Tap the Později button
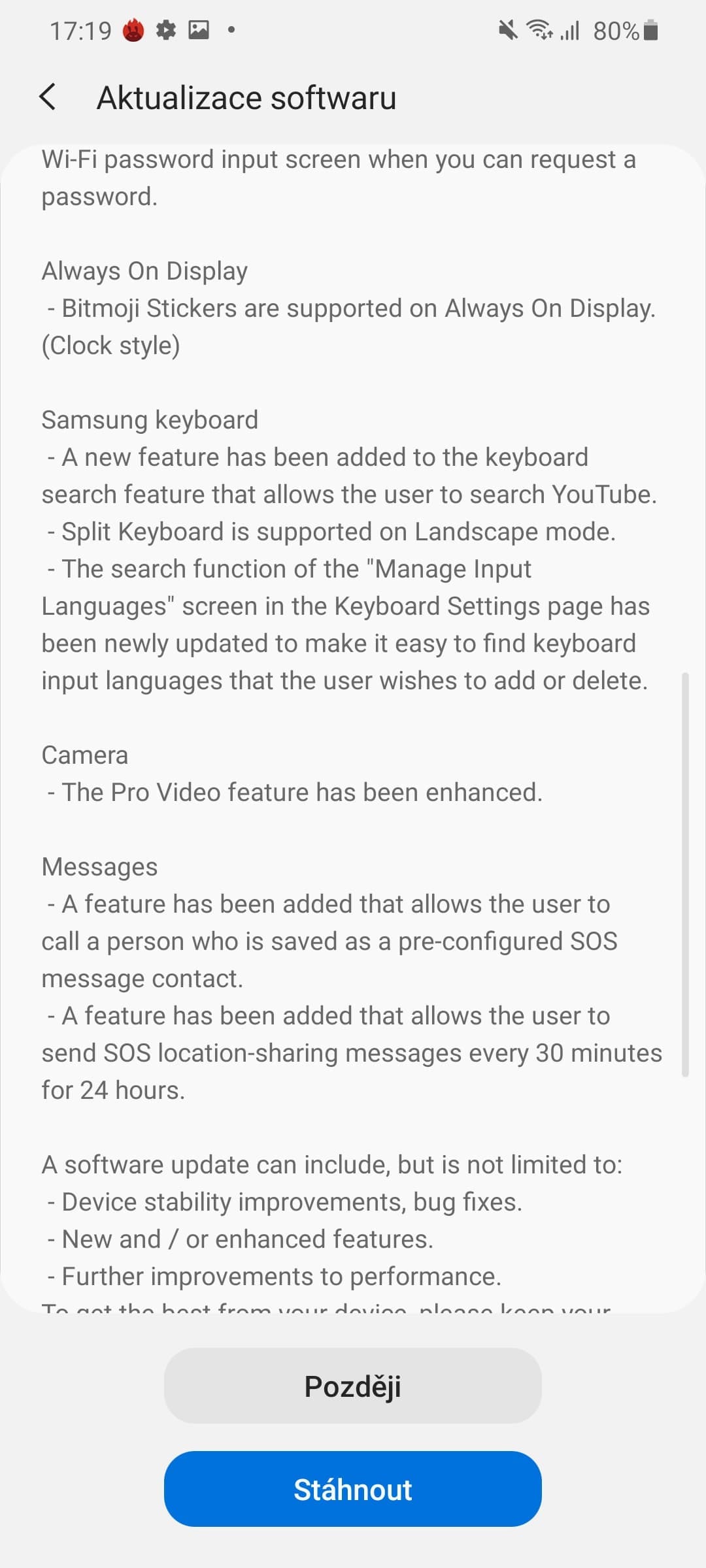Viewport: 706px width, 1568px height. click(x=352, y=1386)
